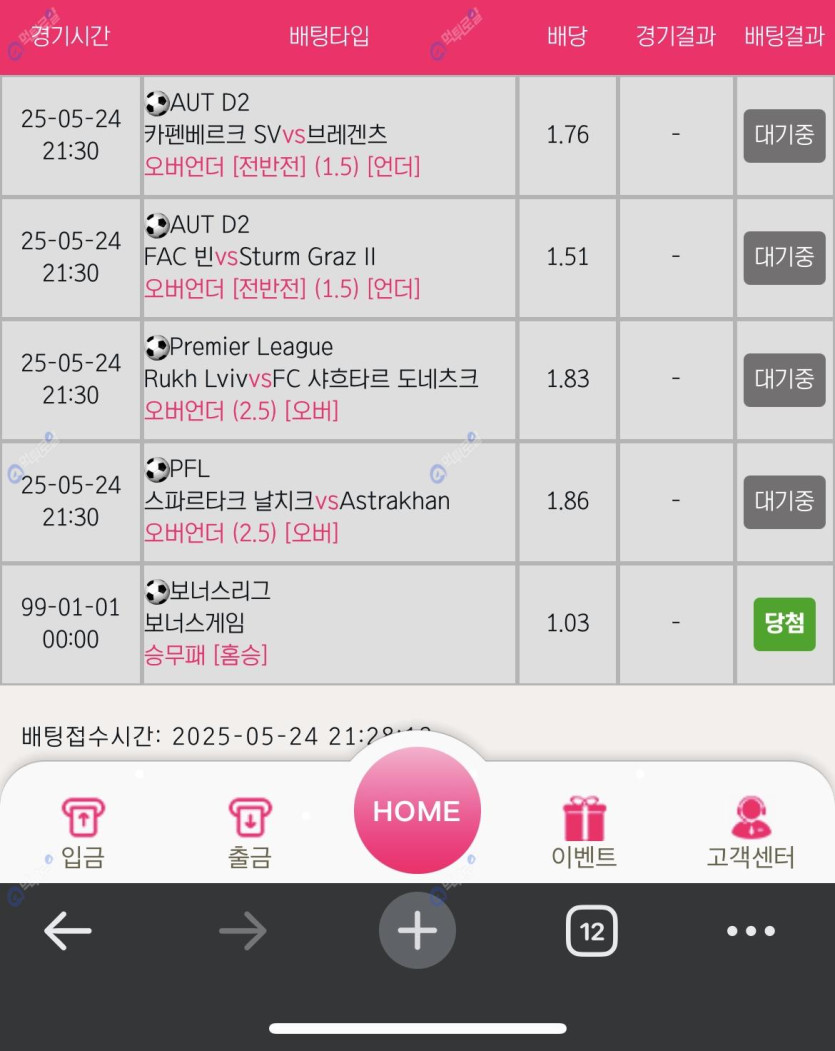The height and width of the screenshot is (1051, 835).
Task: Go back in the browser
Action: point(68,932)
